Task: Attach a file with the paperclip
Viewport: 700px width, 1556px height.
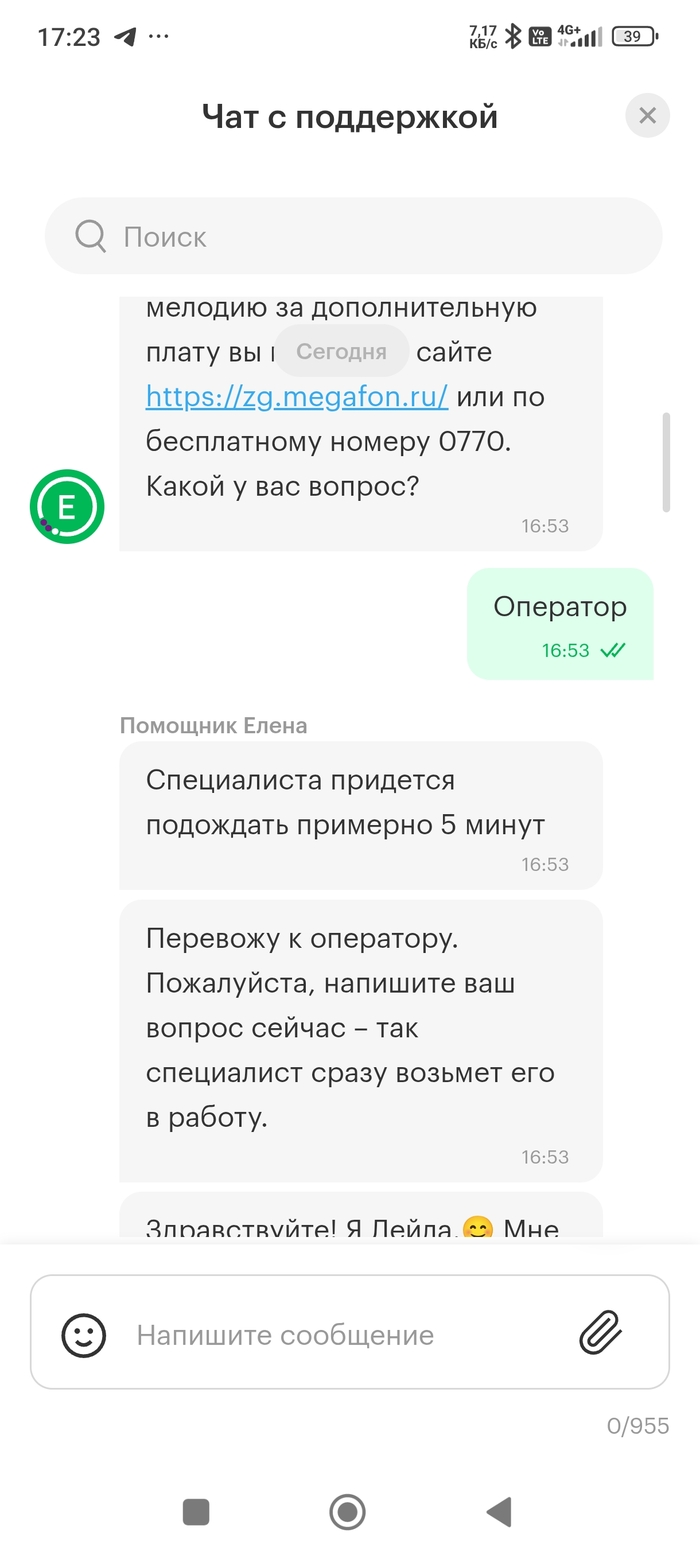Action: (601, 1332)
